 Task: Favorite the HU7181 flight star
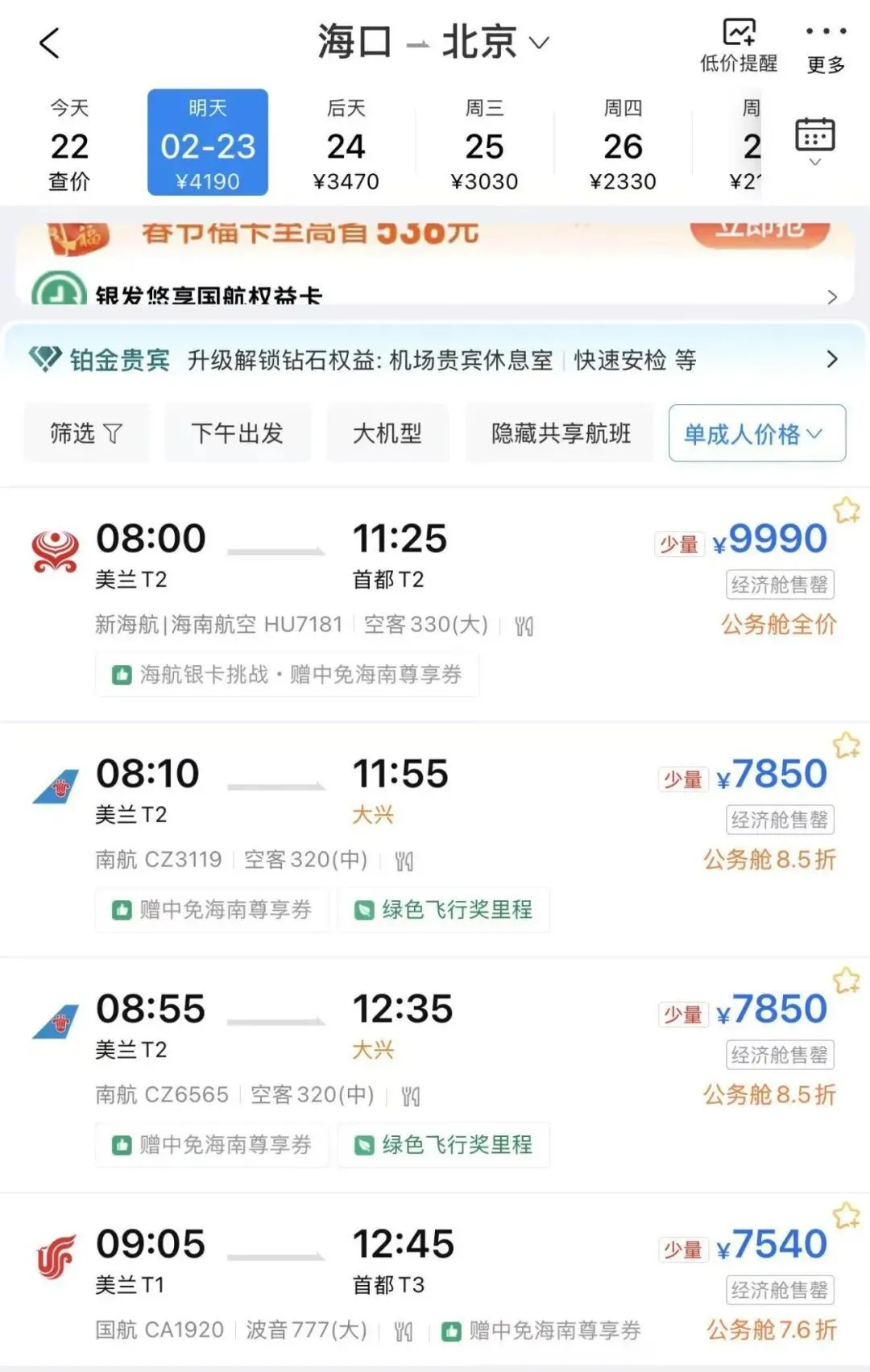point(846,510)
